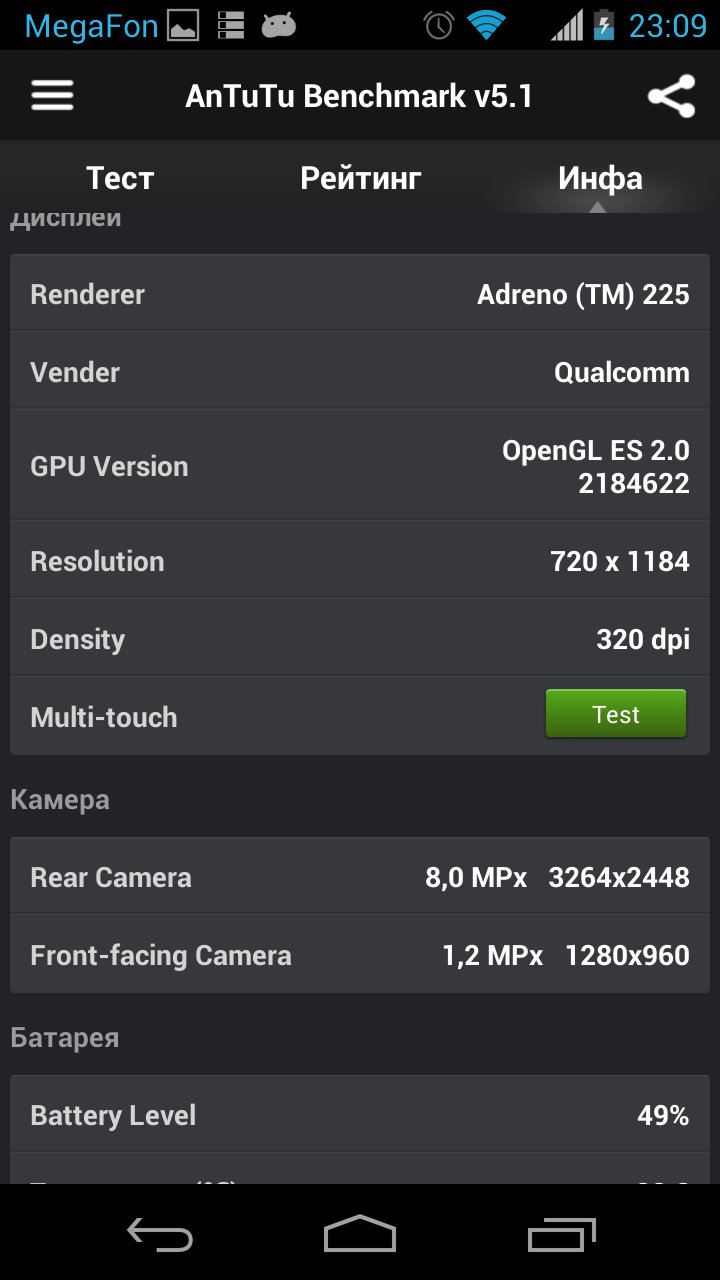Go back using system back button
This screenshot has height=1280, width=720.
click(x=160, y=1234)
